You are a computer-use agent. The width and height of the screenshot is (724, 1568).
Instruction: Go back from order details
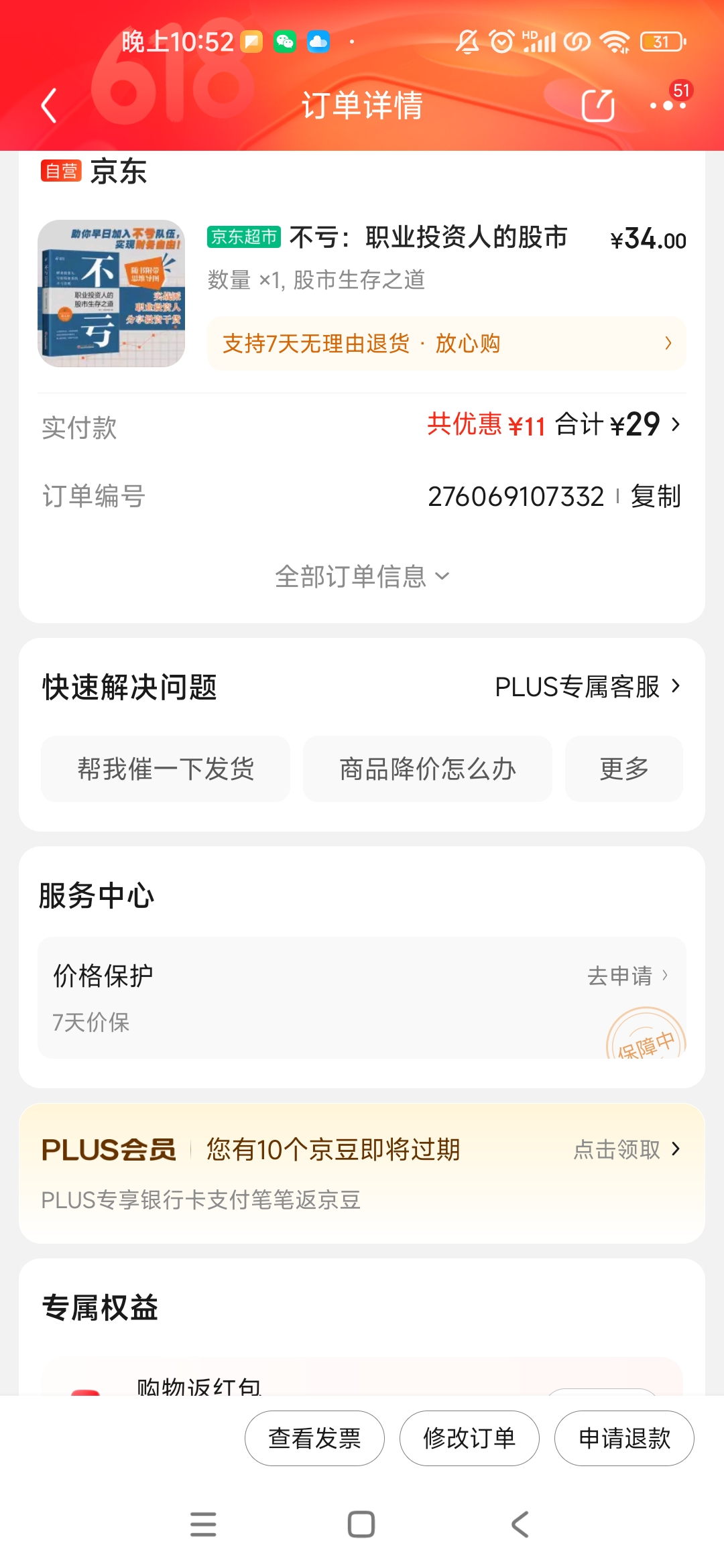[49, 106]
